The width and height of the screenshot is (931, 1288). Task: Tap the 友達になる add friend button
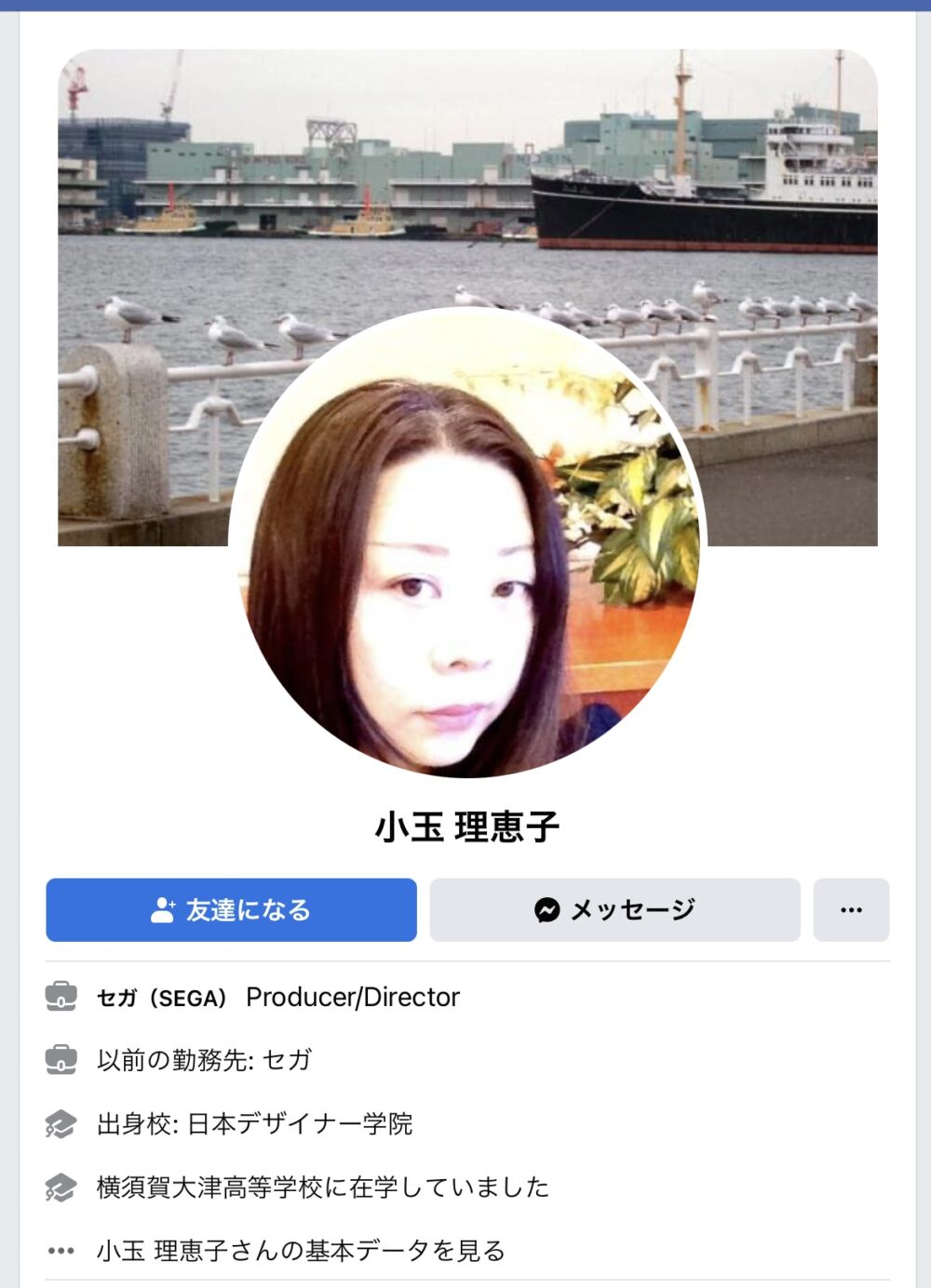231,909
